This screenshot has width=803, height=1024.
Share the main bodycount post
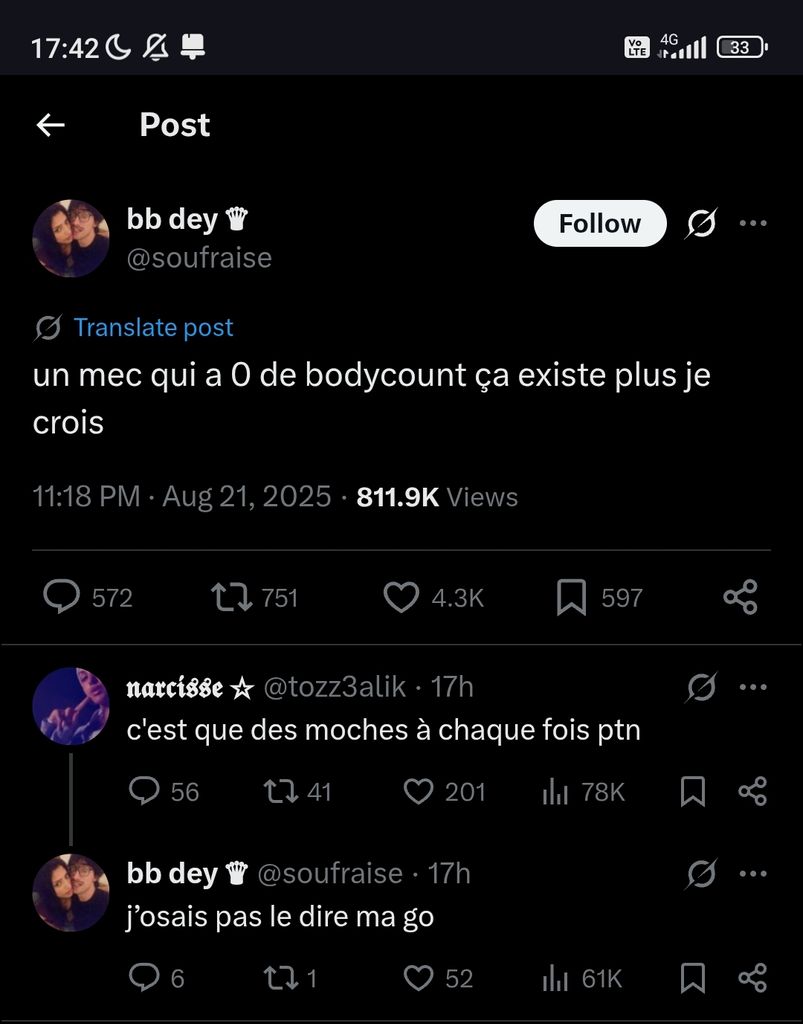pyautogui.click(x=740, y=597)
